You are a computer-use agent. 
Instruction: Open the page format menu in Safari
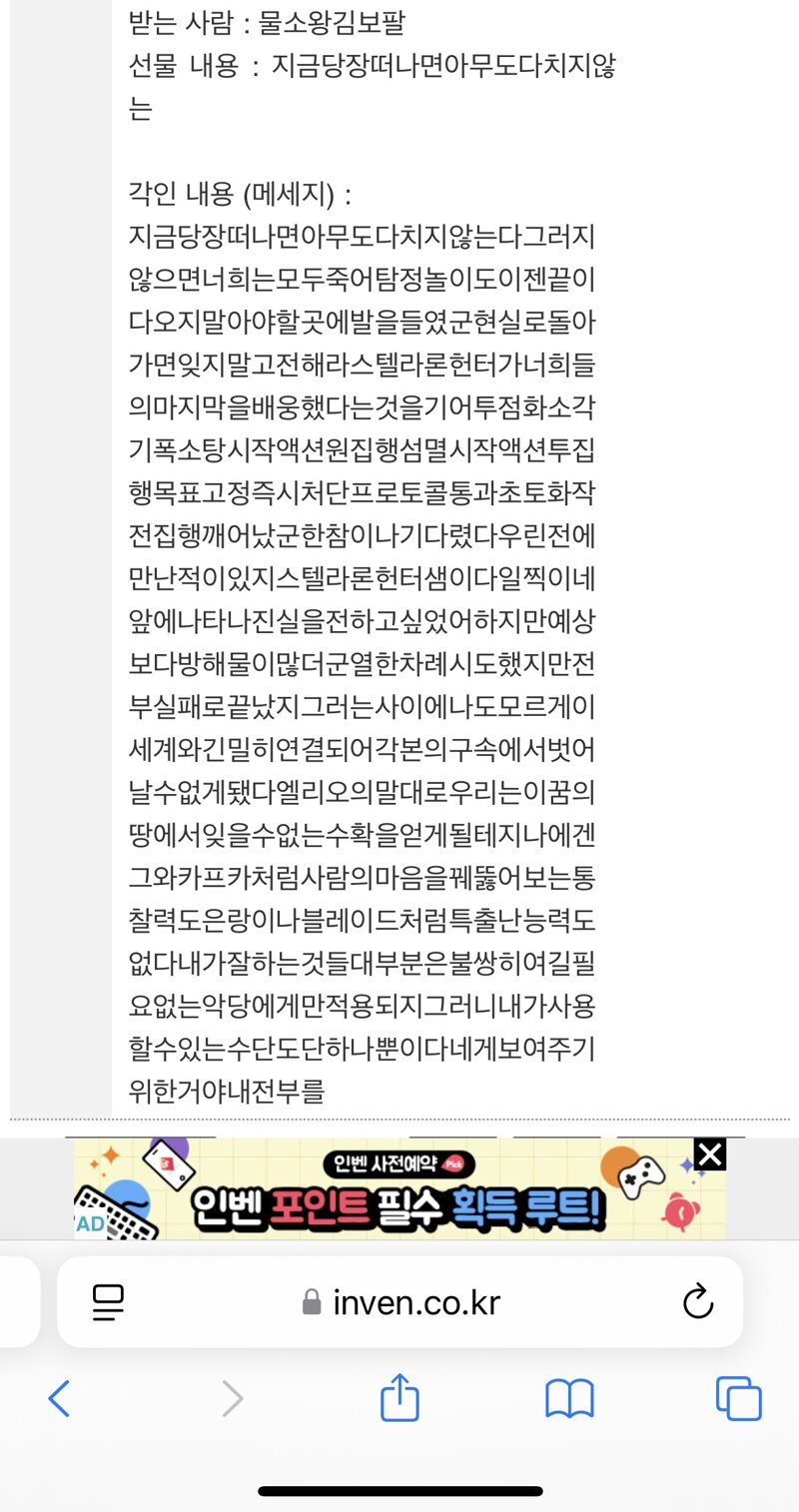tap(108, 1301)
